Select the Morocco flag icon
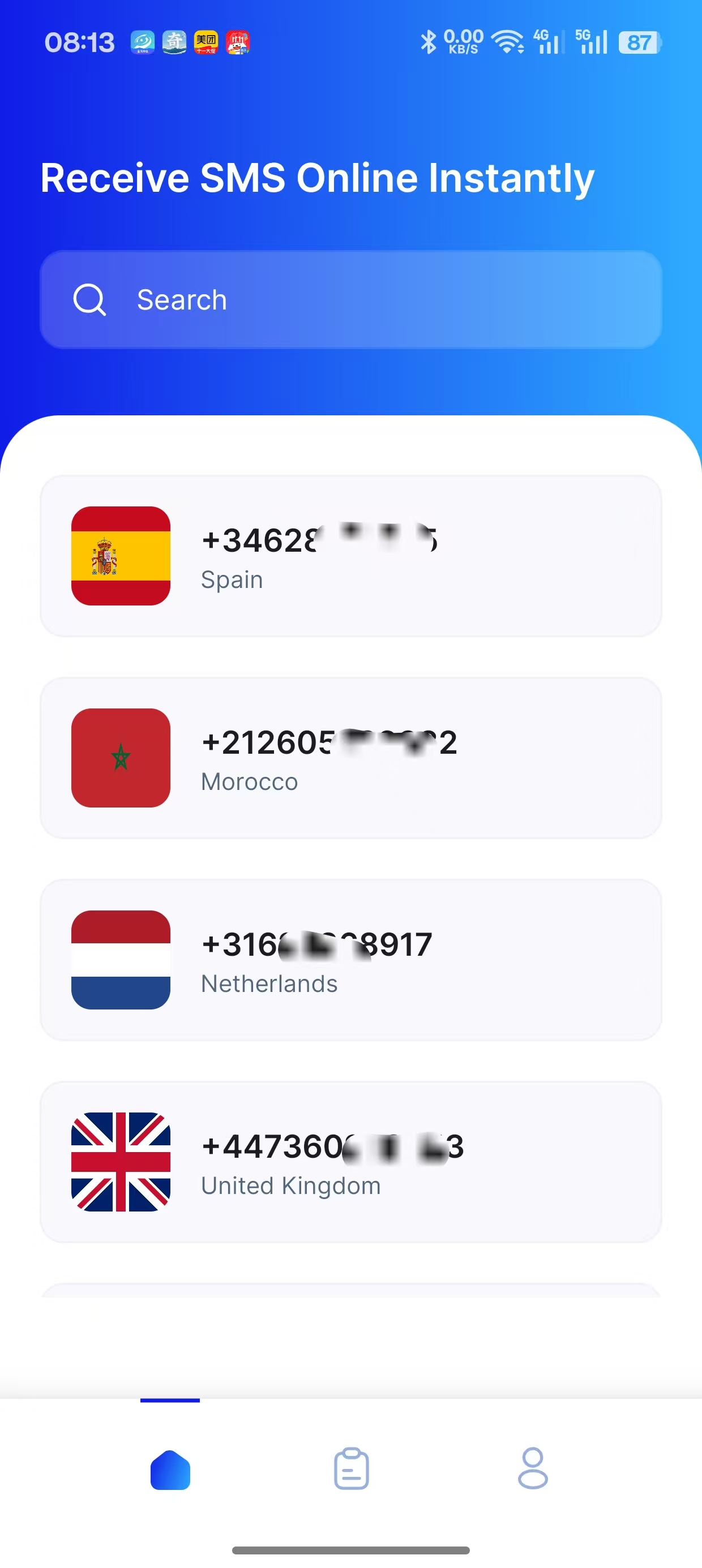This screenshot has height=1568, width=702. (120, 758)
